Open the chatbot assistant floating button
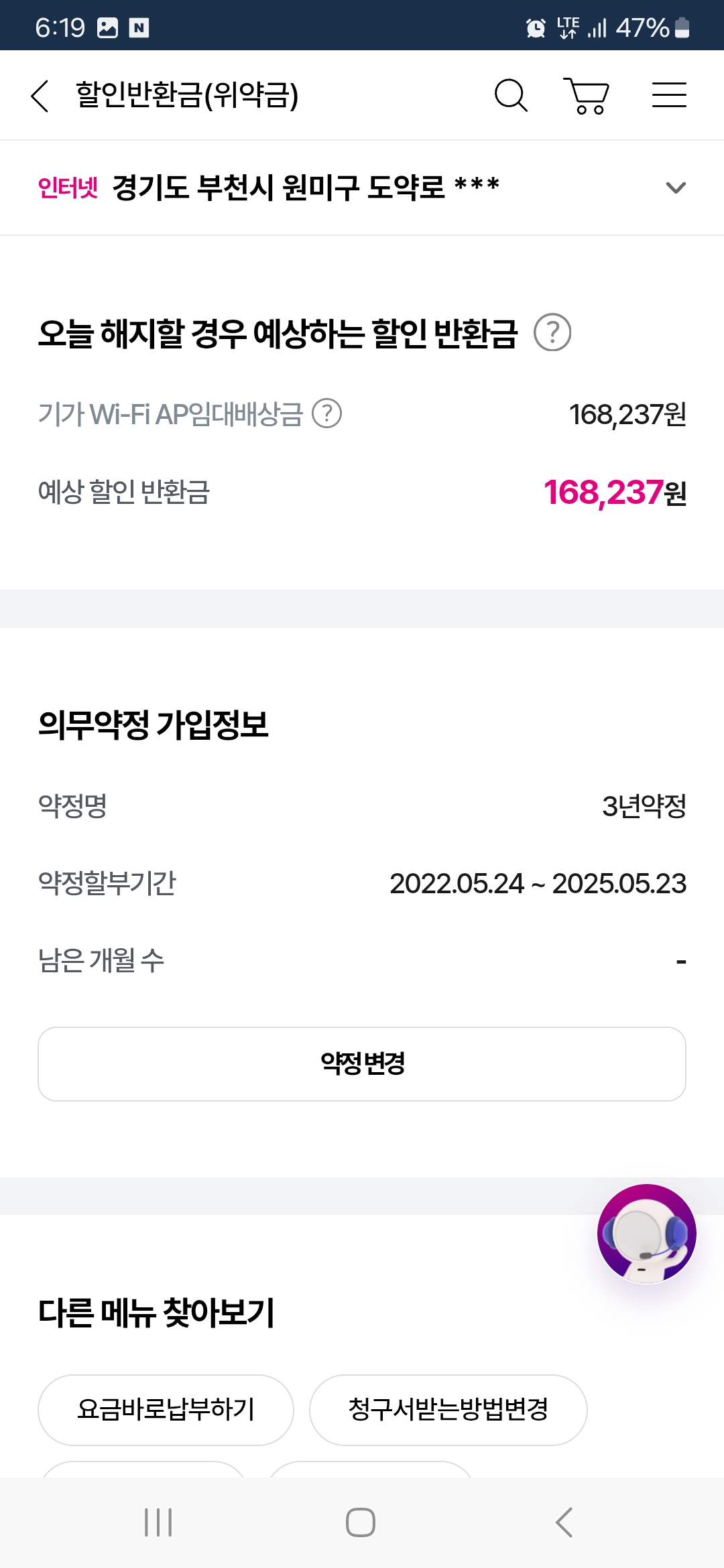 646,1234
